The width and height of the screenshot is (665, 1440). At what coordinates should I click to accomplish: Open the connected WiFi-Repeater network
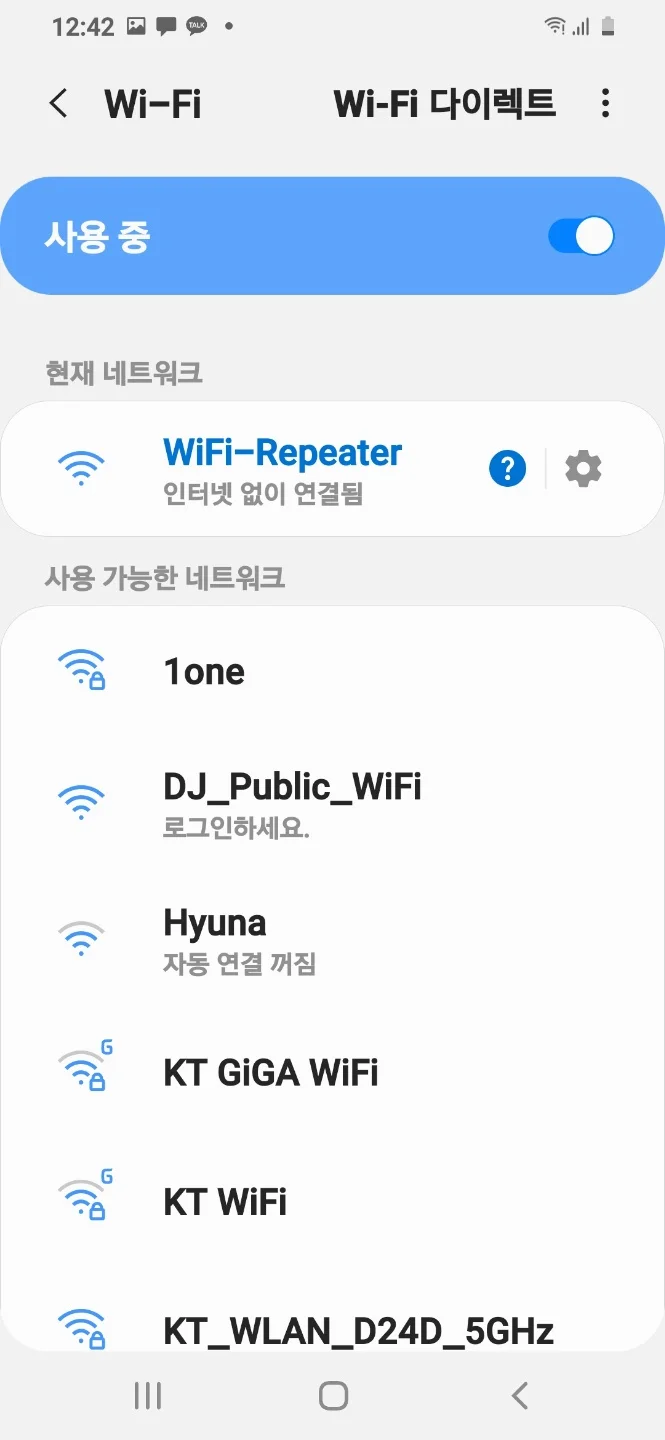pos(282,467)
